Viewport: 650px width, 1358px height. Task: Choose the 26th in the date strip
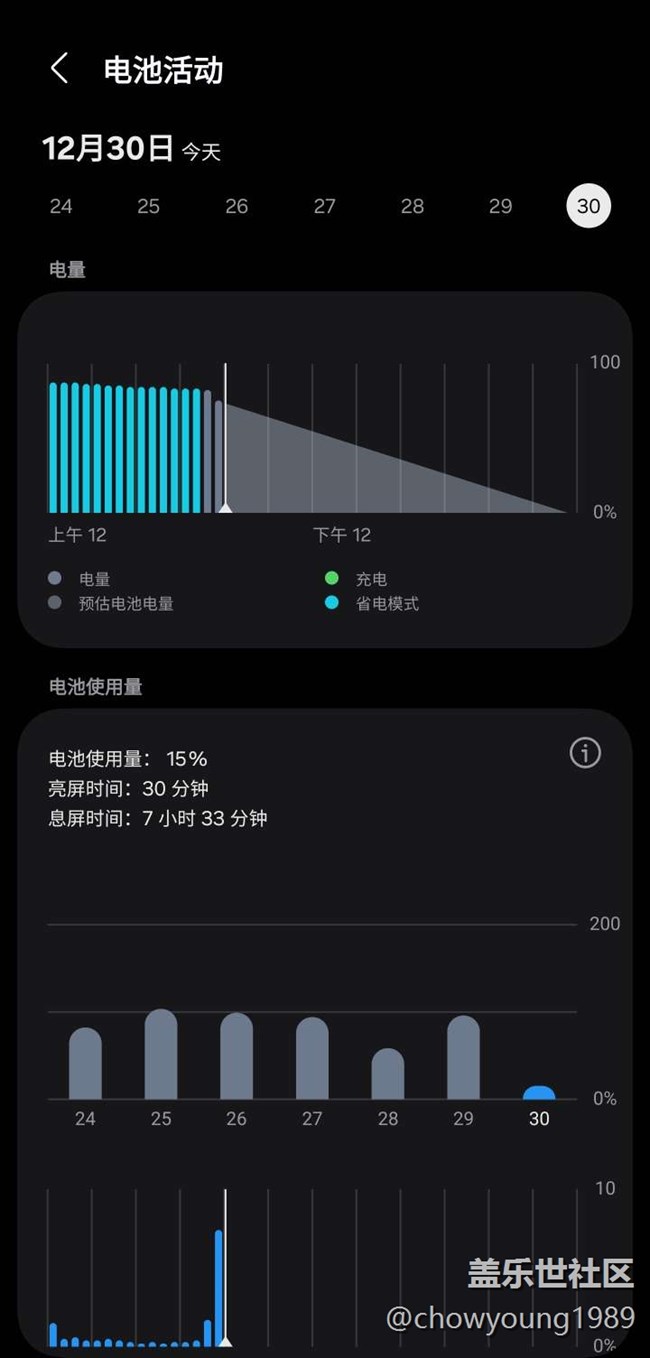point(236,206)
